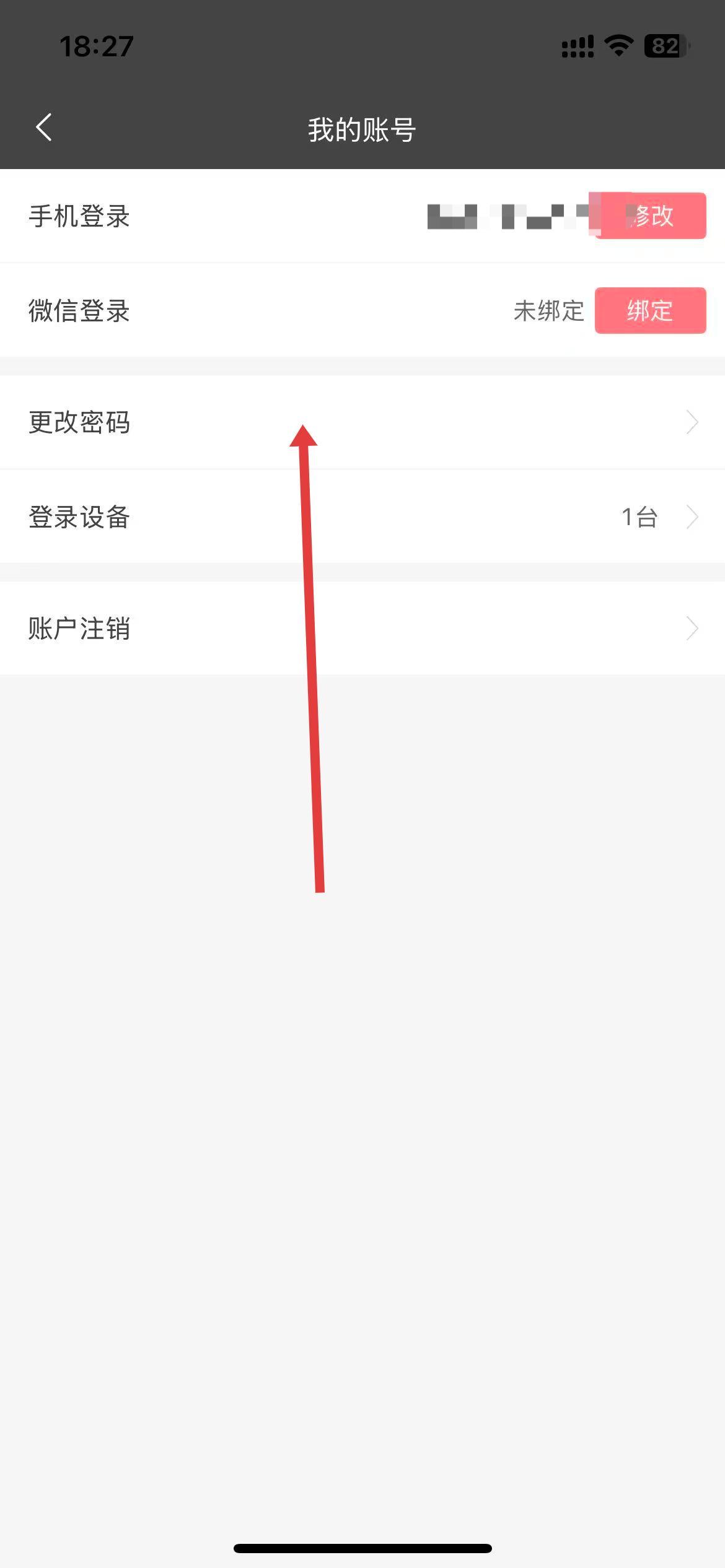725x1568 pixels.
Task: Open 账户注销 row
Action: coord(362,628)
